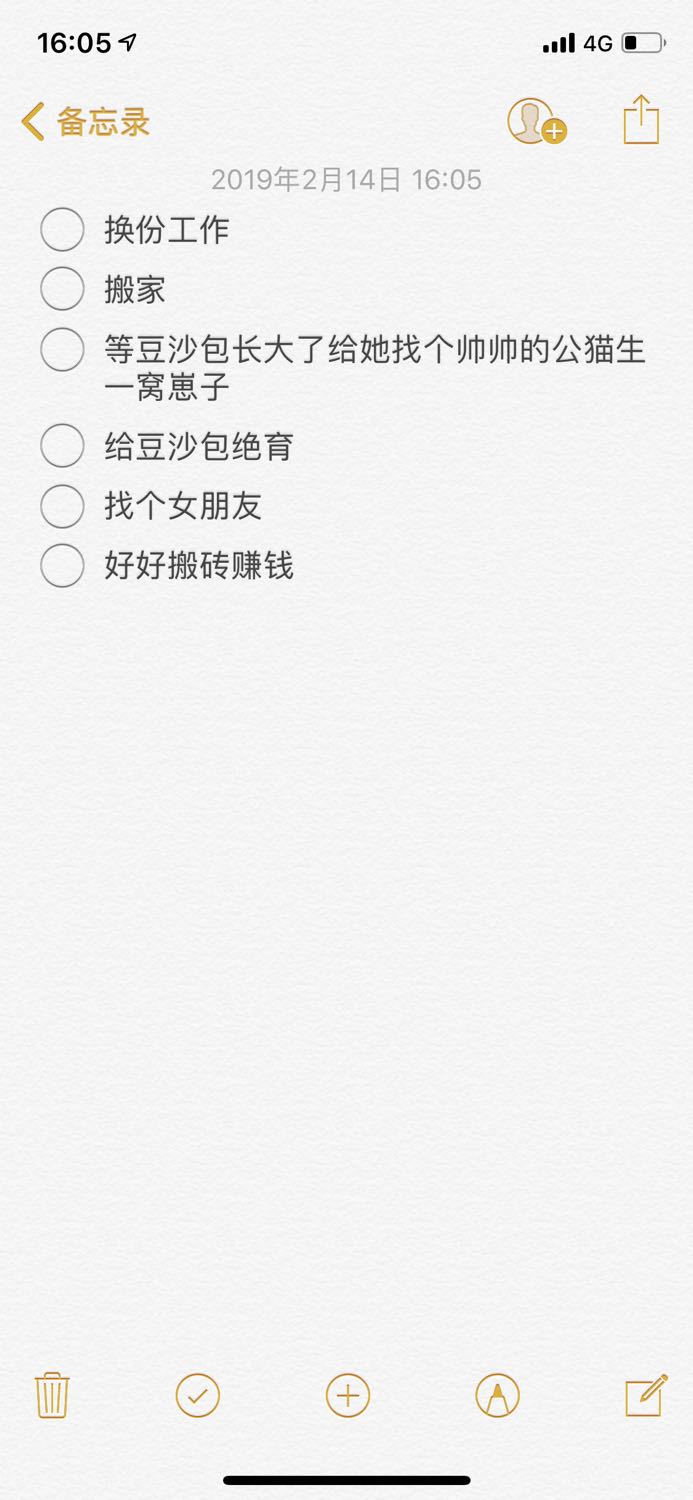This screenshot has width=693, height=1500.
Task: Add people to this note
Action: coord(537,121)
